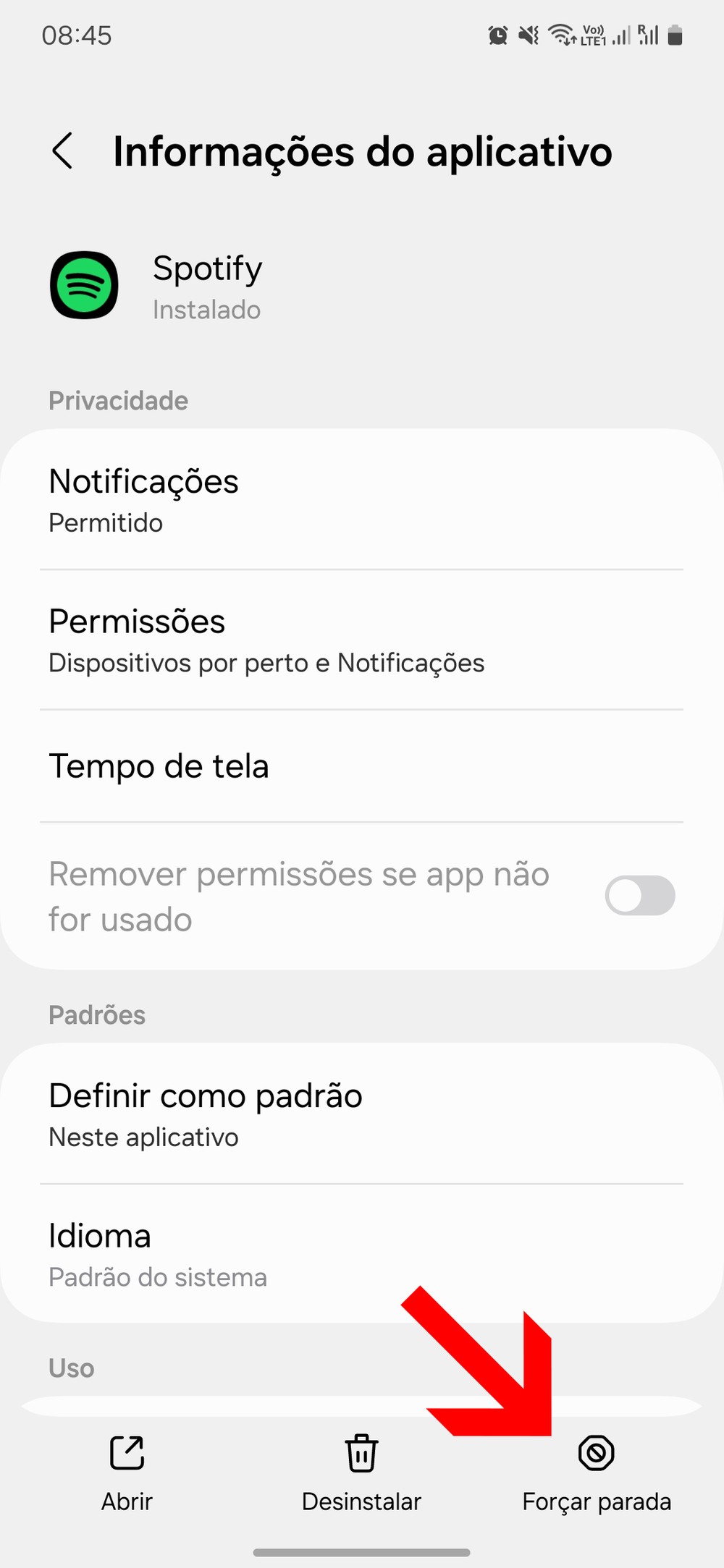The width and height of the screenshot is (724, 1568).
Task: Open Definir como padrão
Action: pyautogui.click(x=361, y=1114)
